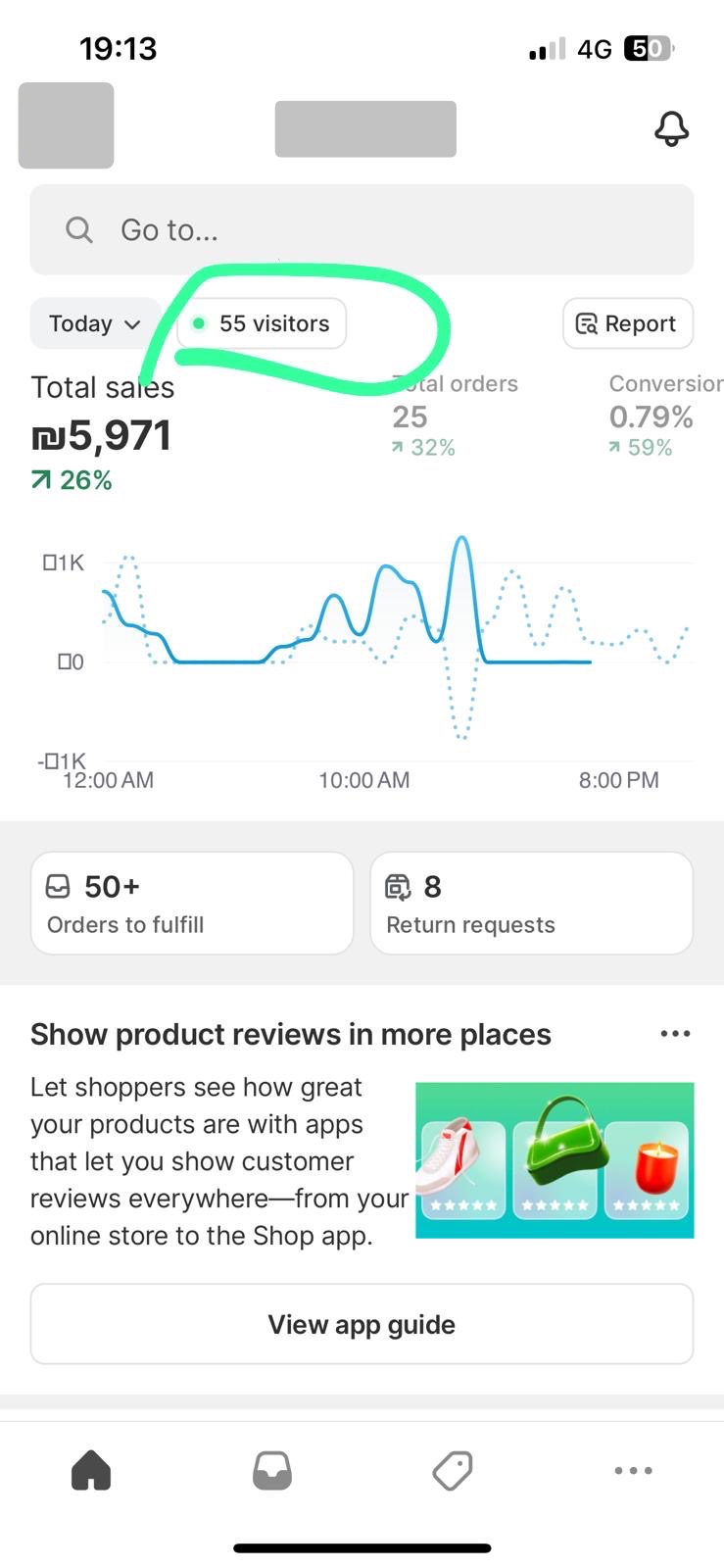This screenshot has height=1568, width=724.
Task: Open the product reviews card overflow menu
Action: pyautogui.click(x=675, y=1034)
